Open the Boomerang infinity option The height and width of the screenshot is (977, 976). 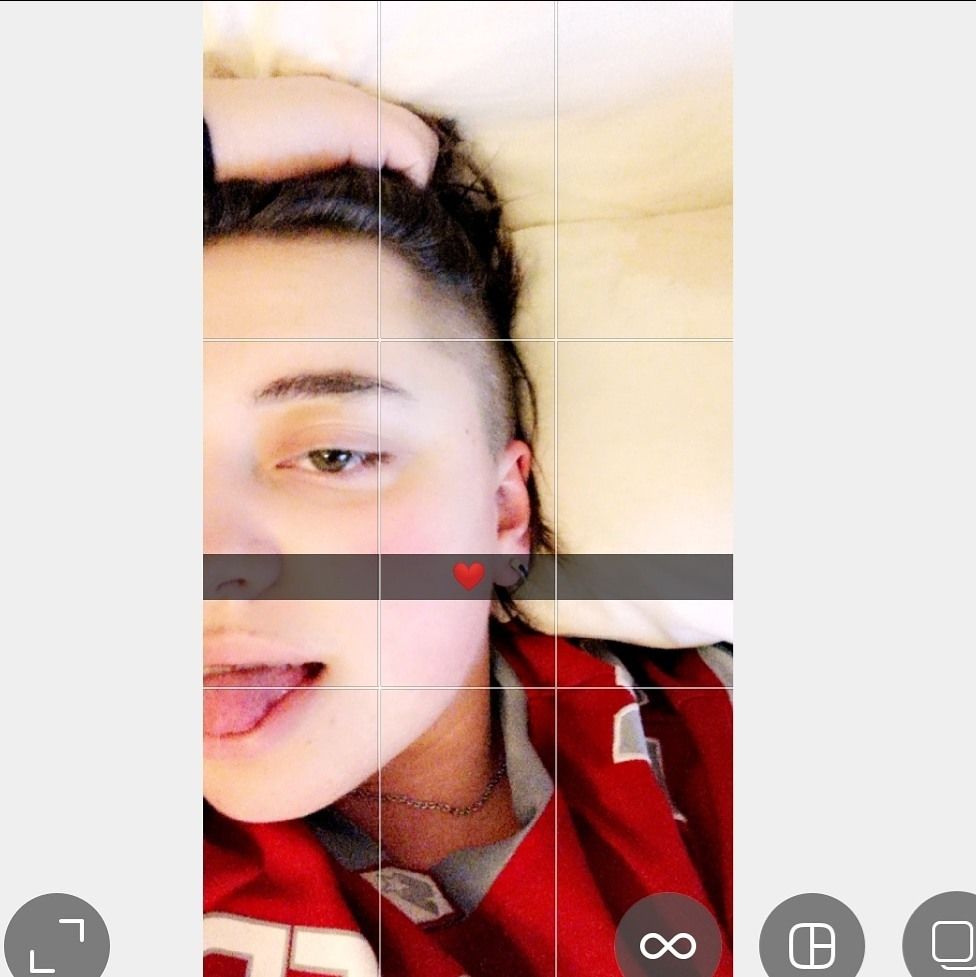coord(667,942)
